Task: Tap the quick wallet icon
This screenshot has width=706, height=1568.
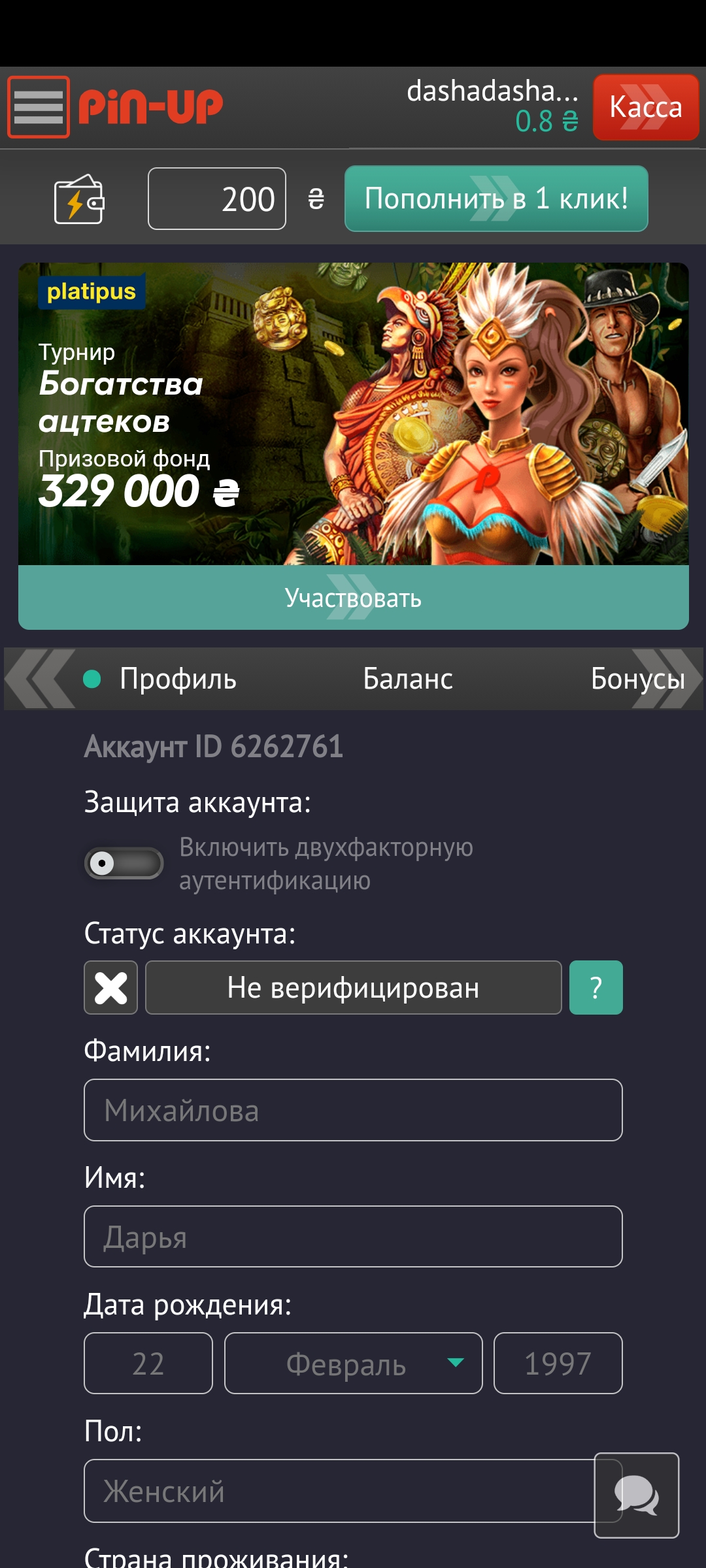Action: pyautogui.click(x=79, y=199)
